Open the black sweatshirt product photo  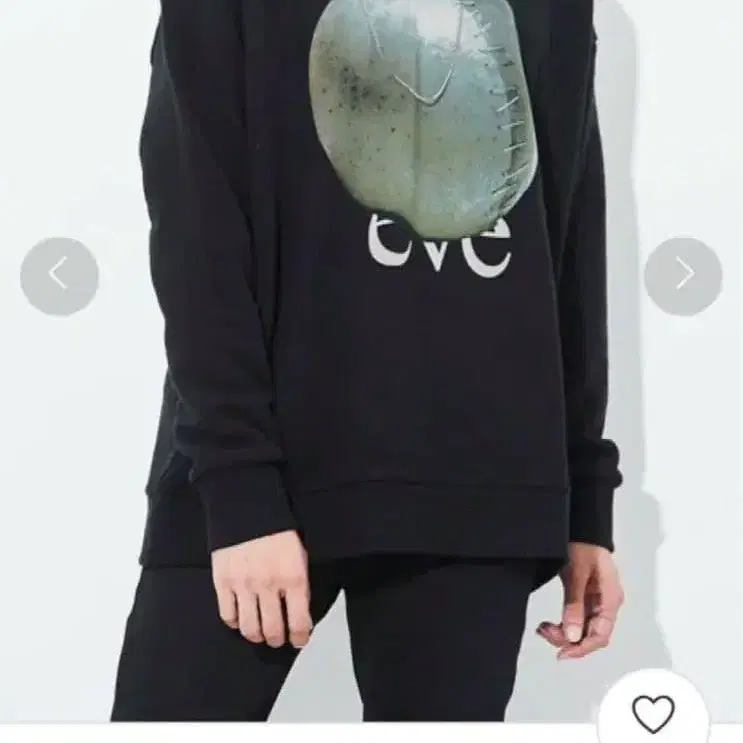(372, 361)
